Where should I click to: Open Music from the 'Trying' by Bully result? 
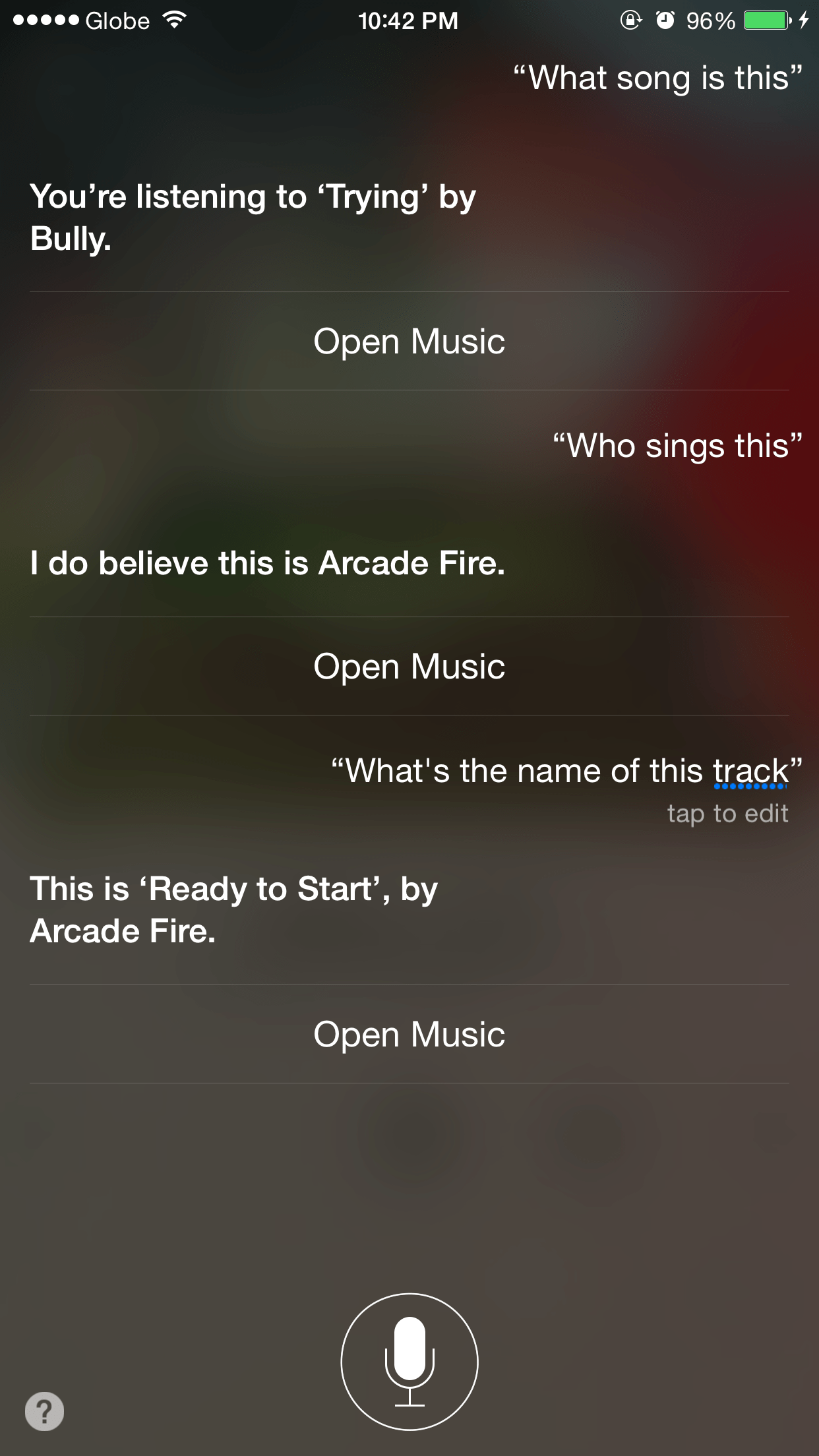click(409, 341)
